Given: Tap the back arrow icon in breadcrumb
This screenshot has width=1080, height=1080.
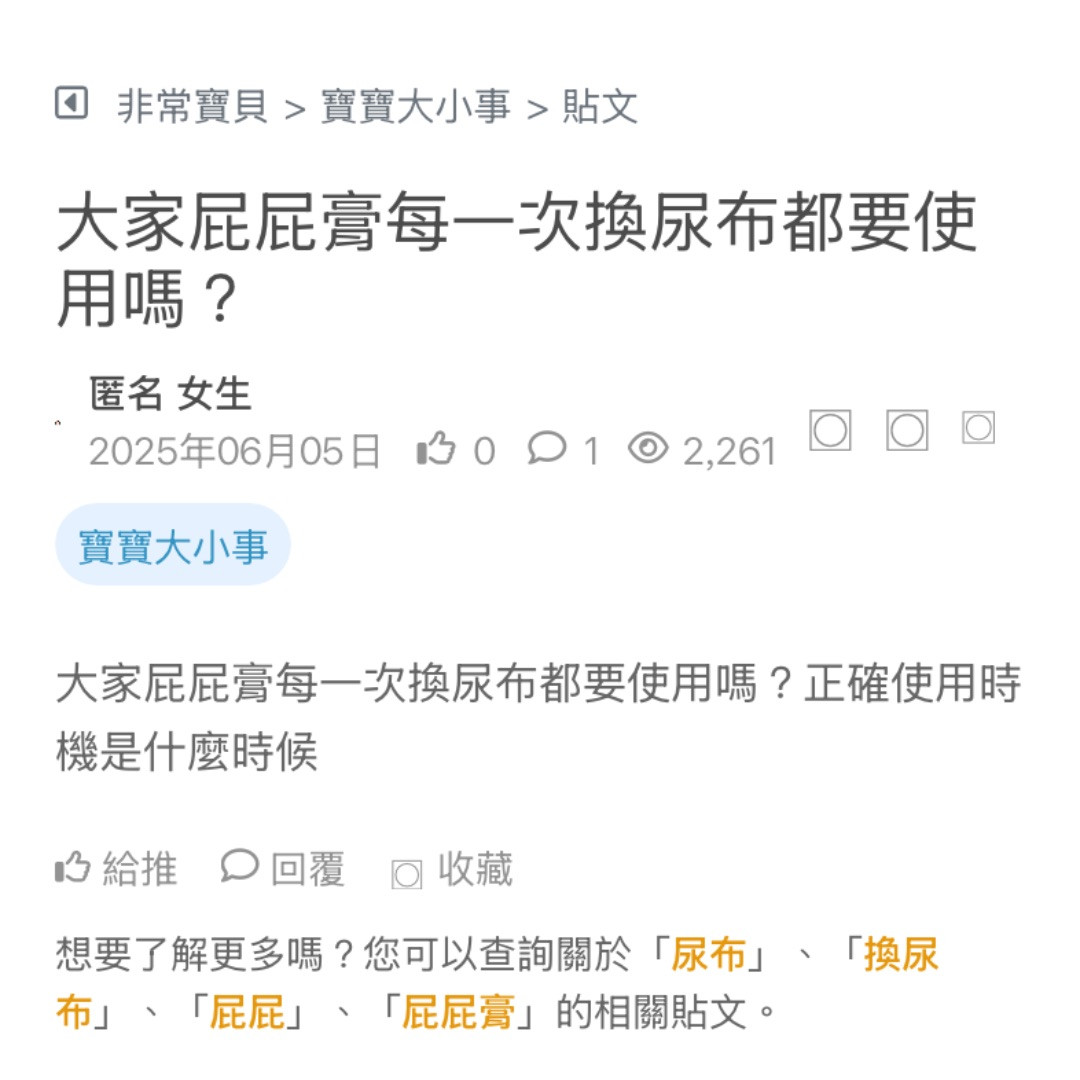Looking at the screenshot, I should click(71, 102).
